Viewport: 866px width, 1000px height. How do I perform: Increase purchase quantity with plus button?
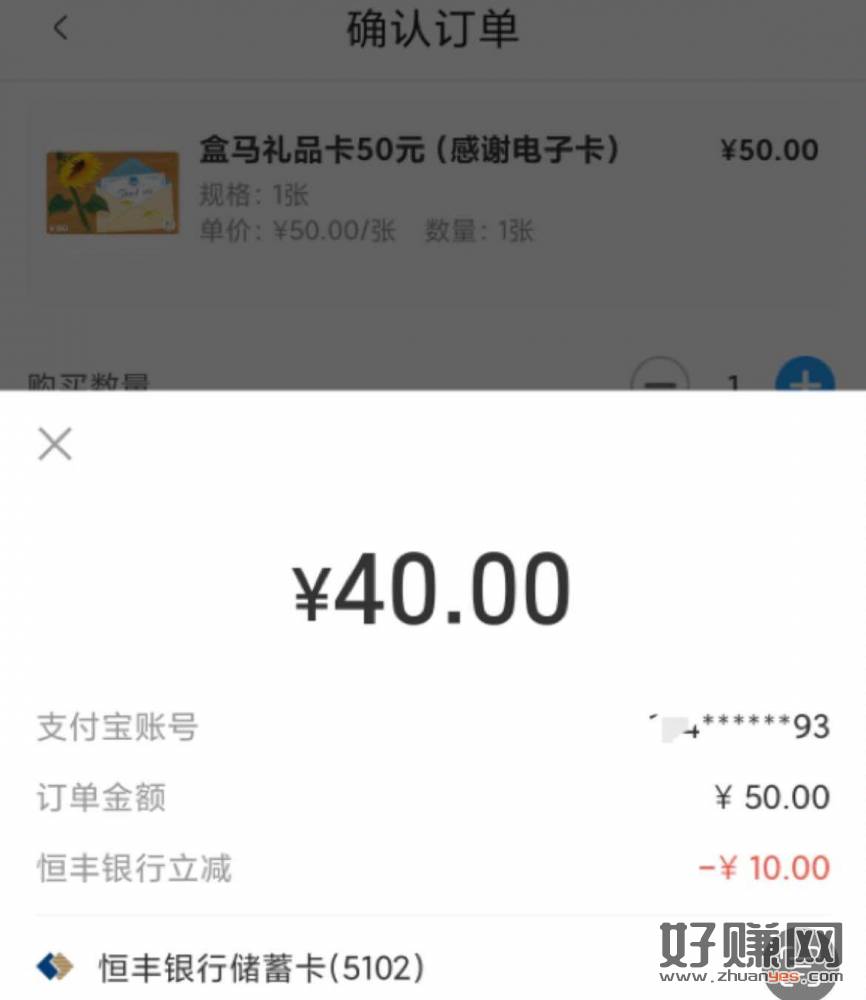(x=804, y=378)
